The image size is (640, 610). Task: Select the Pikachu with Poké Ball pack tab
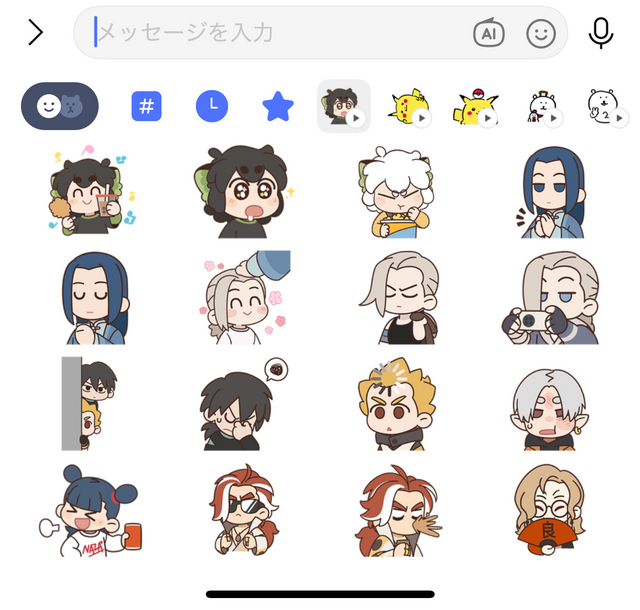point(476,106)
